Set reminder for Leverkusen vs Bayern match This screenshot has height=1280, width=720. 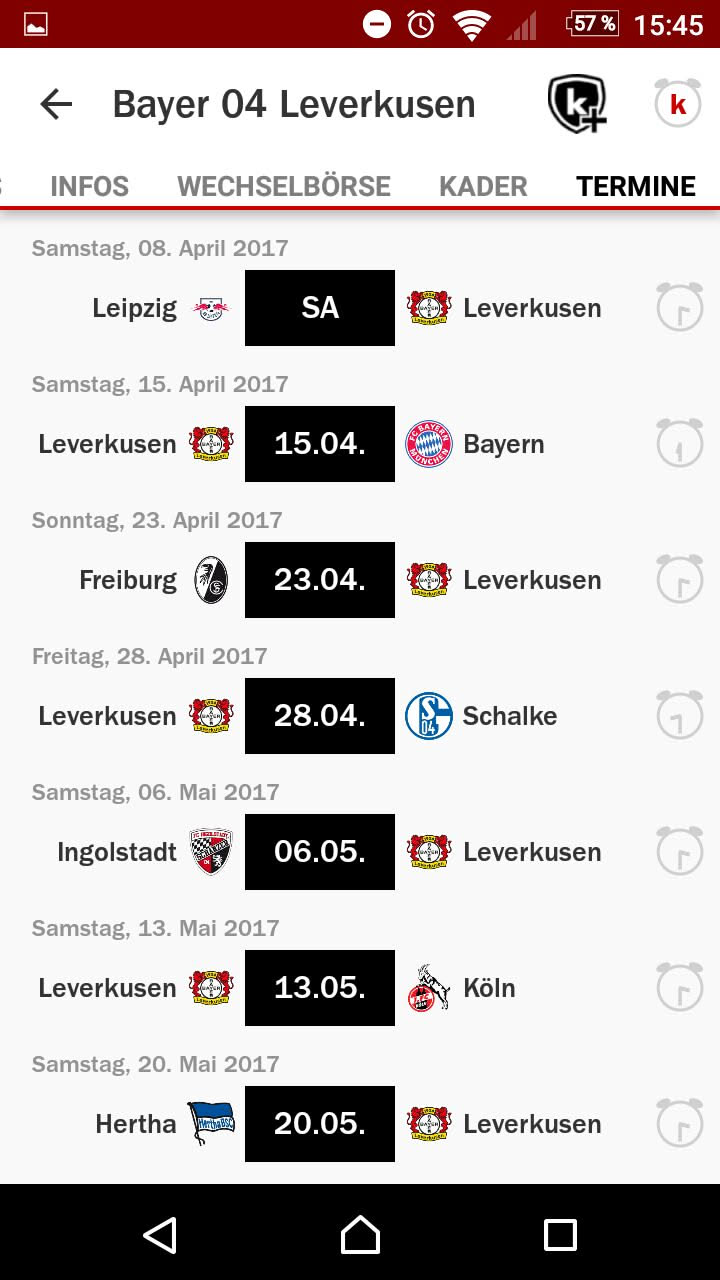coord(680,444)
